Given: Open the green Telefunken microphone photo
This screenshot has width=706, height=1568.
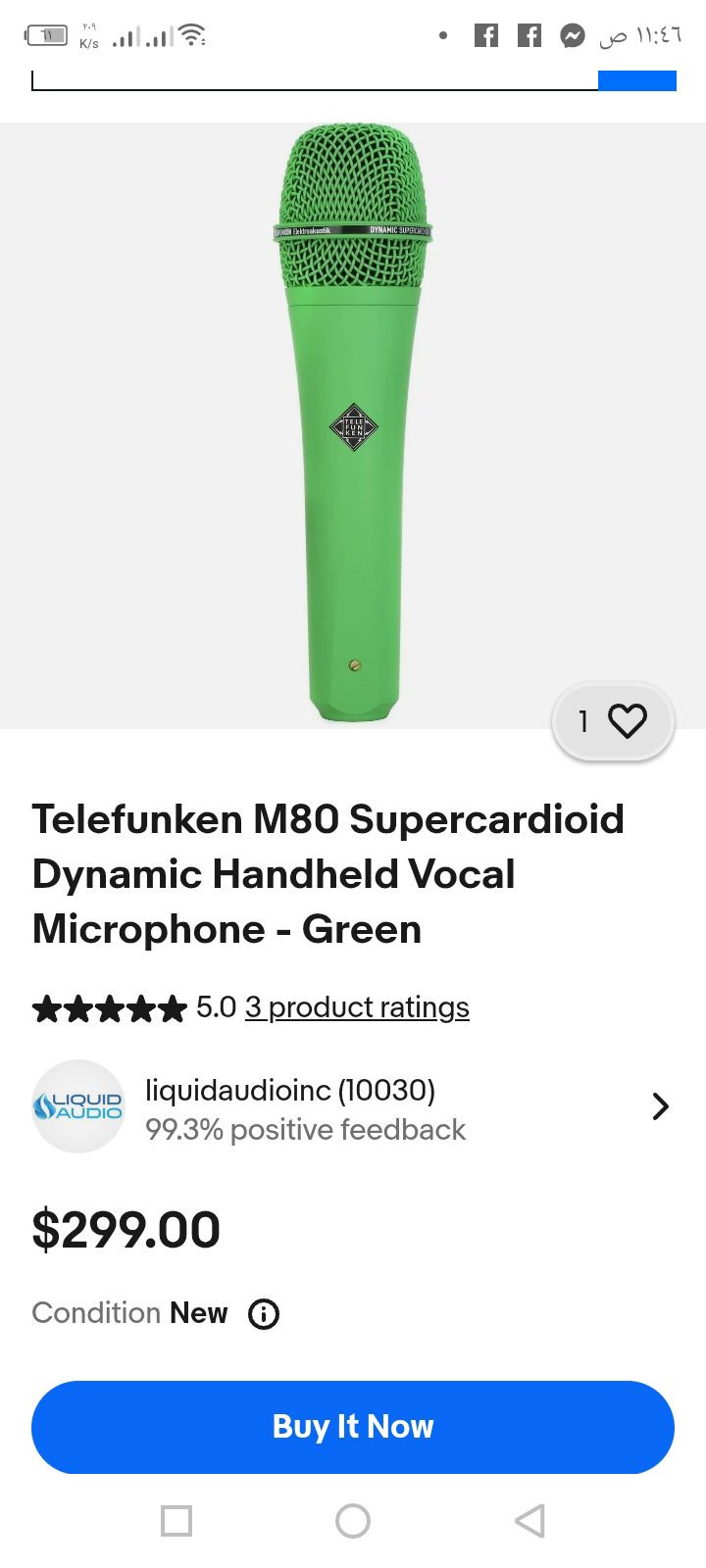Looking at the screenshot, I should coord(353,426).
